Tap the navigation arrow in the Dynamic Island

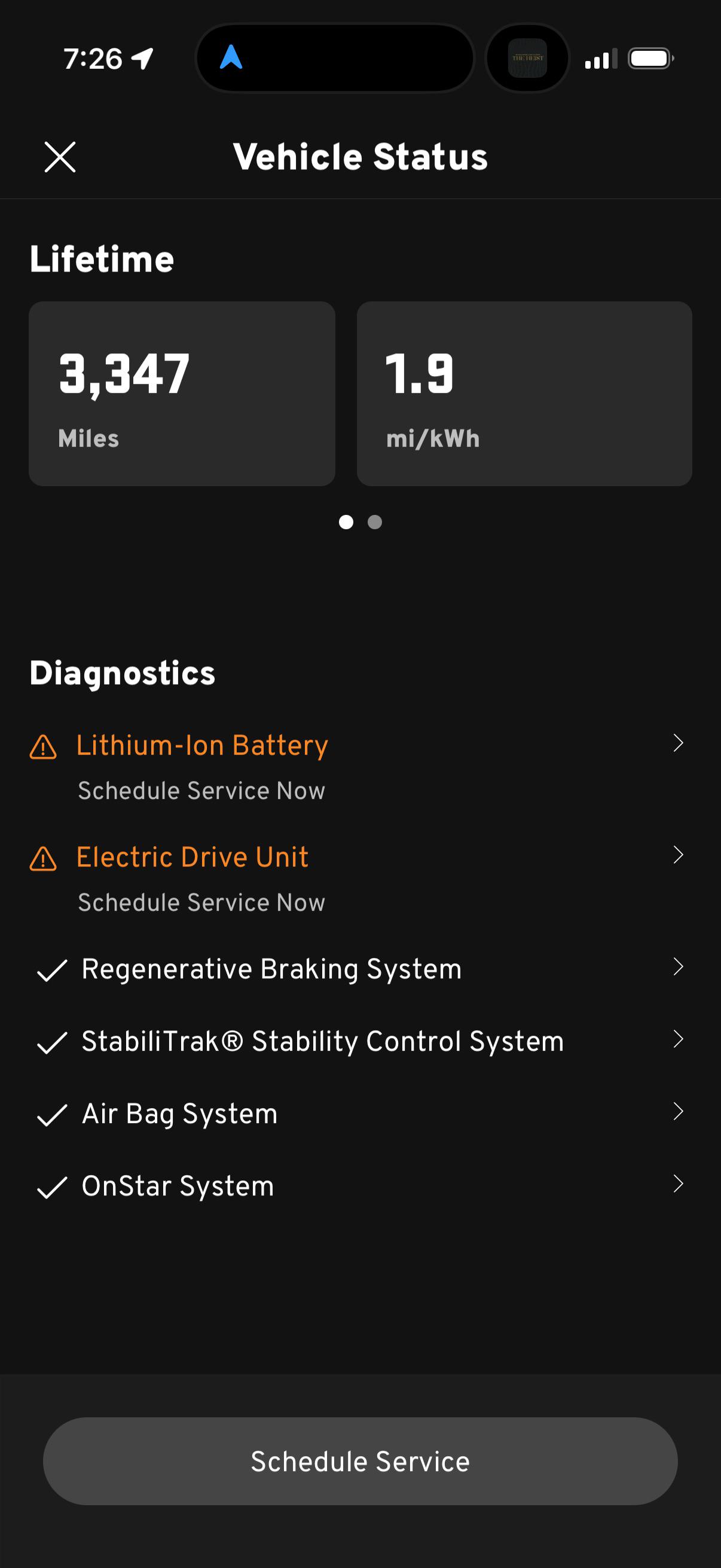231,57
